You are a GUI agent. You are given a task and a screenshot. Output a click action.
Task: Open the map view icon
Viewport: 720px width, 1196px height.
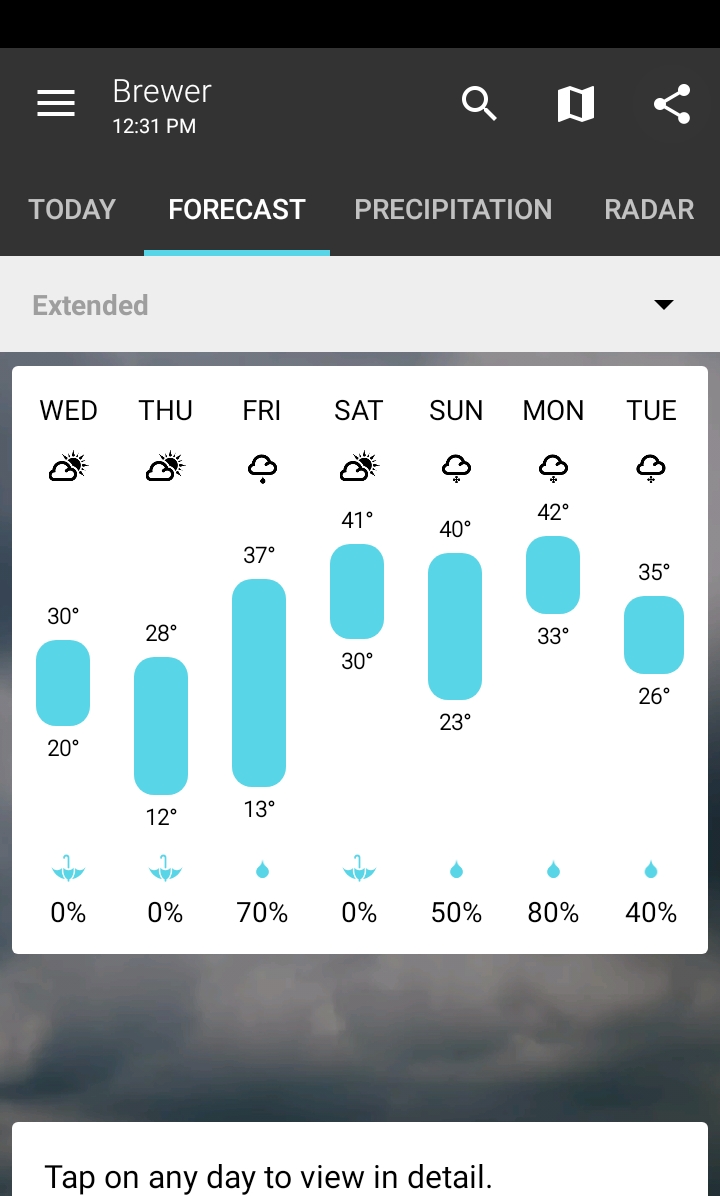pyautogui.click(x=575, y=103)
